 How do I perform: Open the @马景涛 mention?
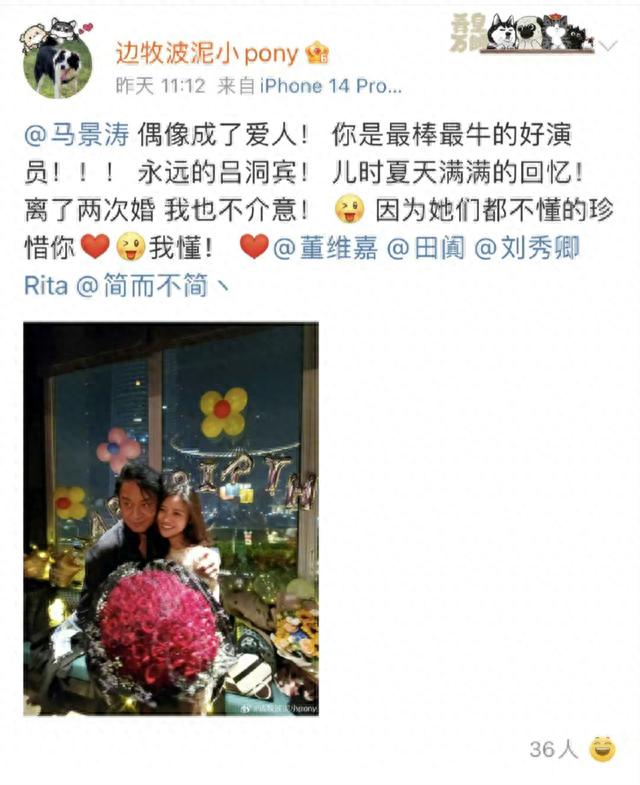click(67, 134)
